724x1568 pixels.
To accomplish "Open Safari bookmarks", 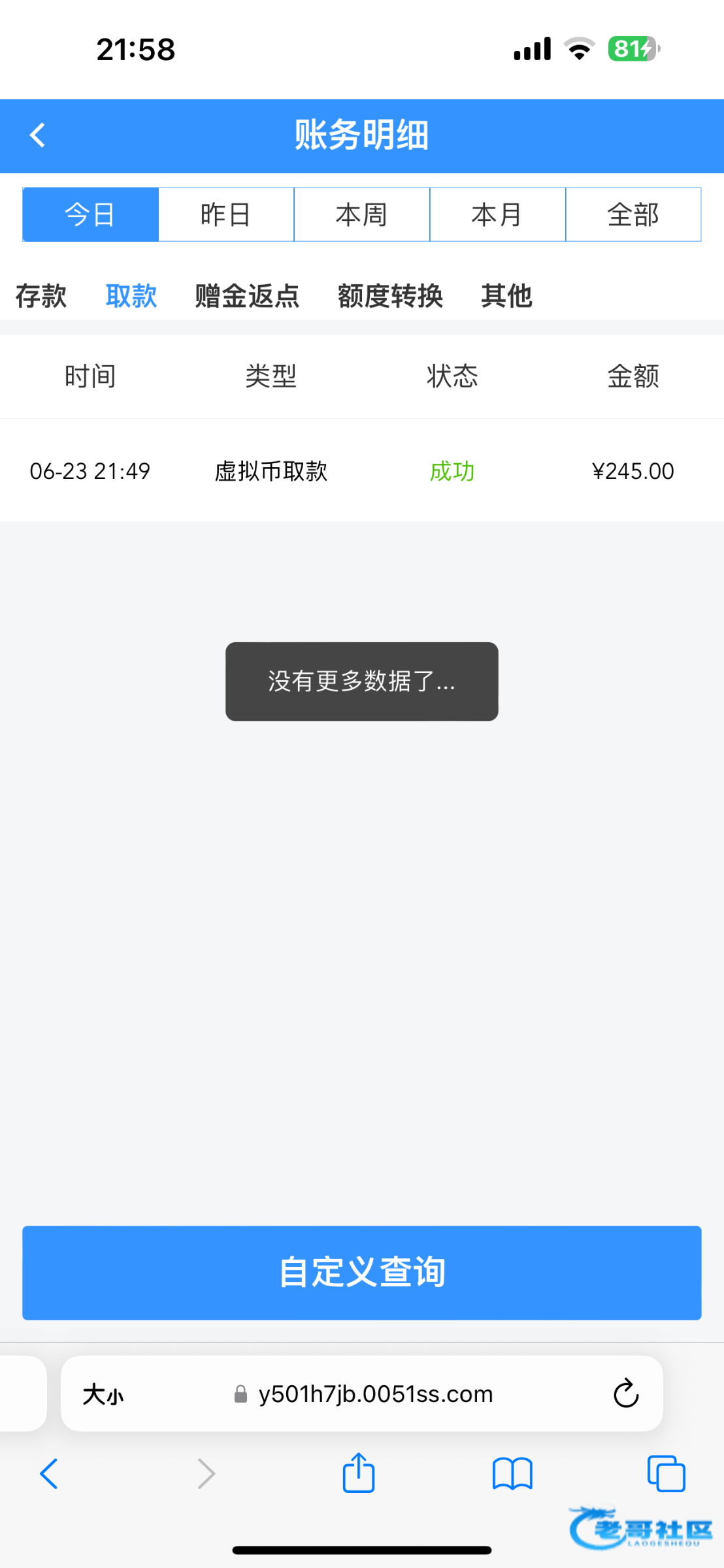I will [x=512, y=1473].
